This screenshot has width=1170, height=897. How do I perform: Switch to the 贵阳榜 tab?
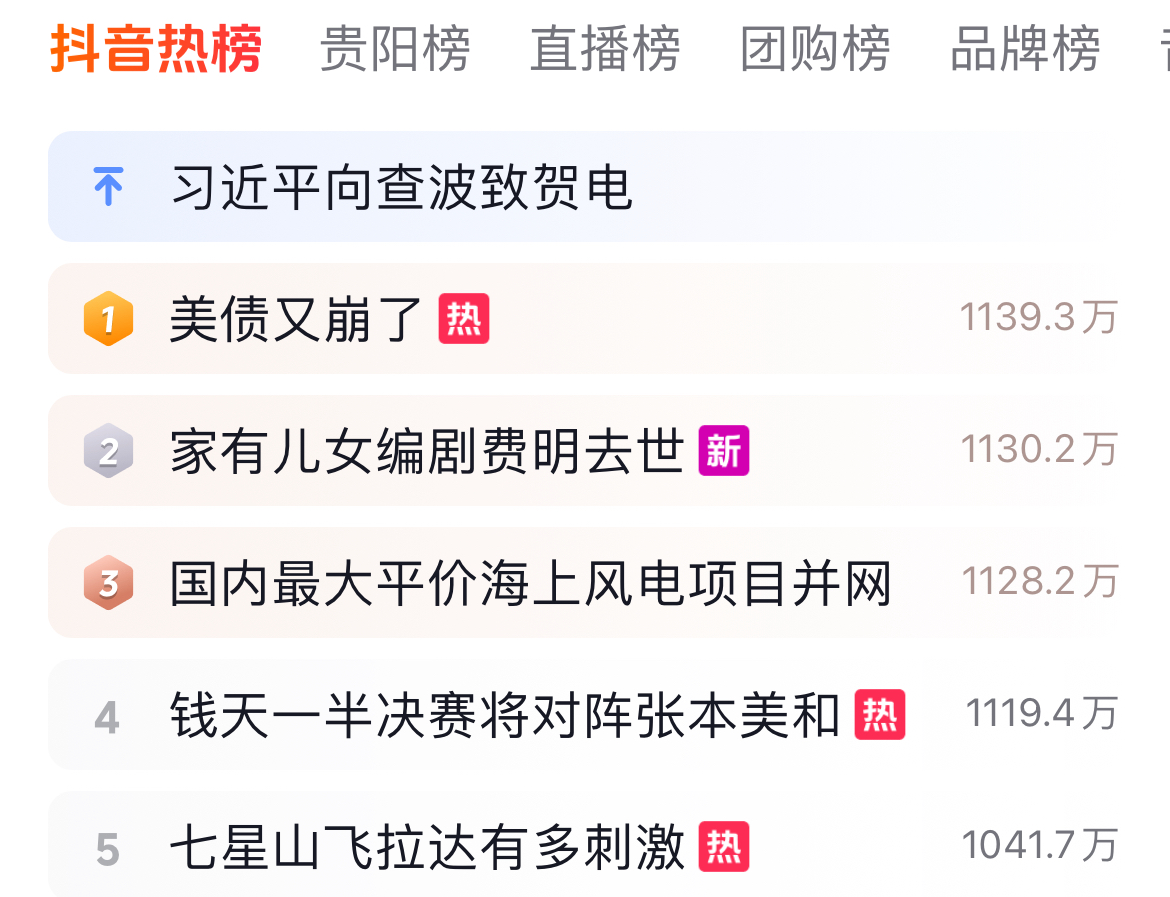[394, 50]
